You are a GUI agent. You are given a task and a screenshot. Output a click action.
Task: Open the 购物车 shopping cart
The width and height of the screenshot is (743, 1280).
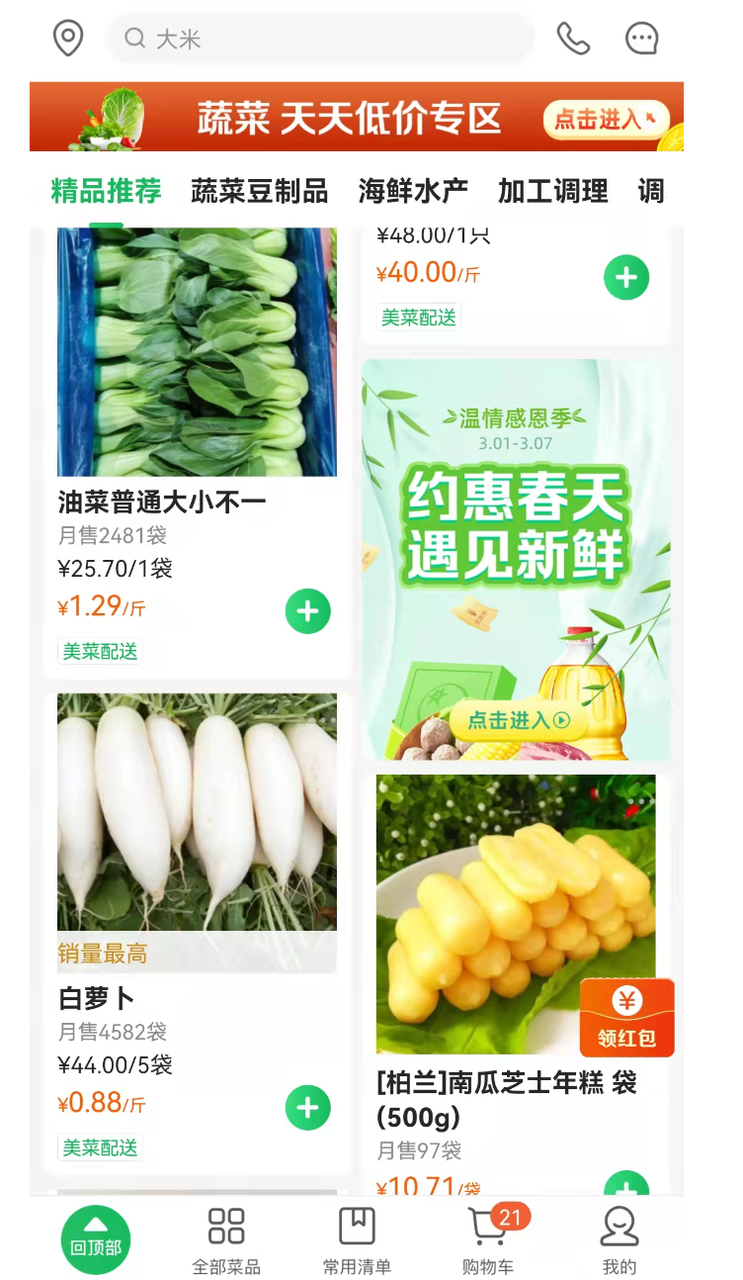tap(488, 1240)
